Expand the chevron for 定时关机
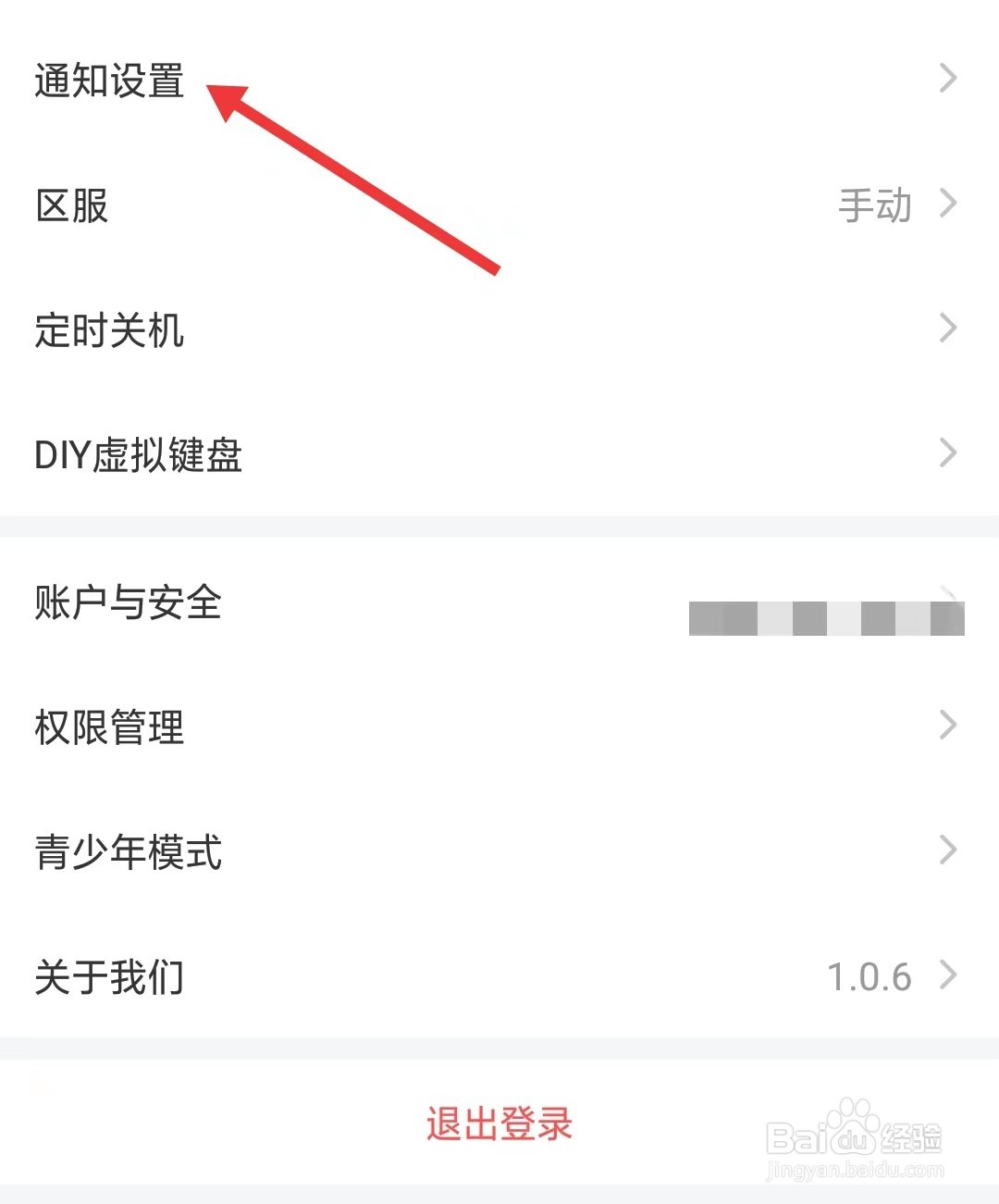The height and width of the screenshot is (1204, 999). 949,328
